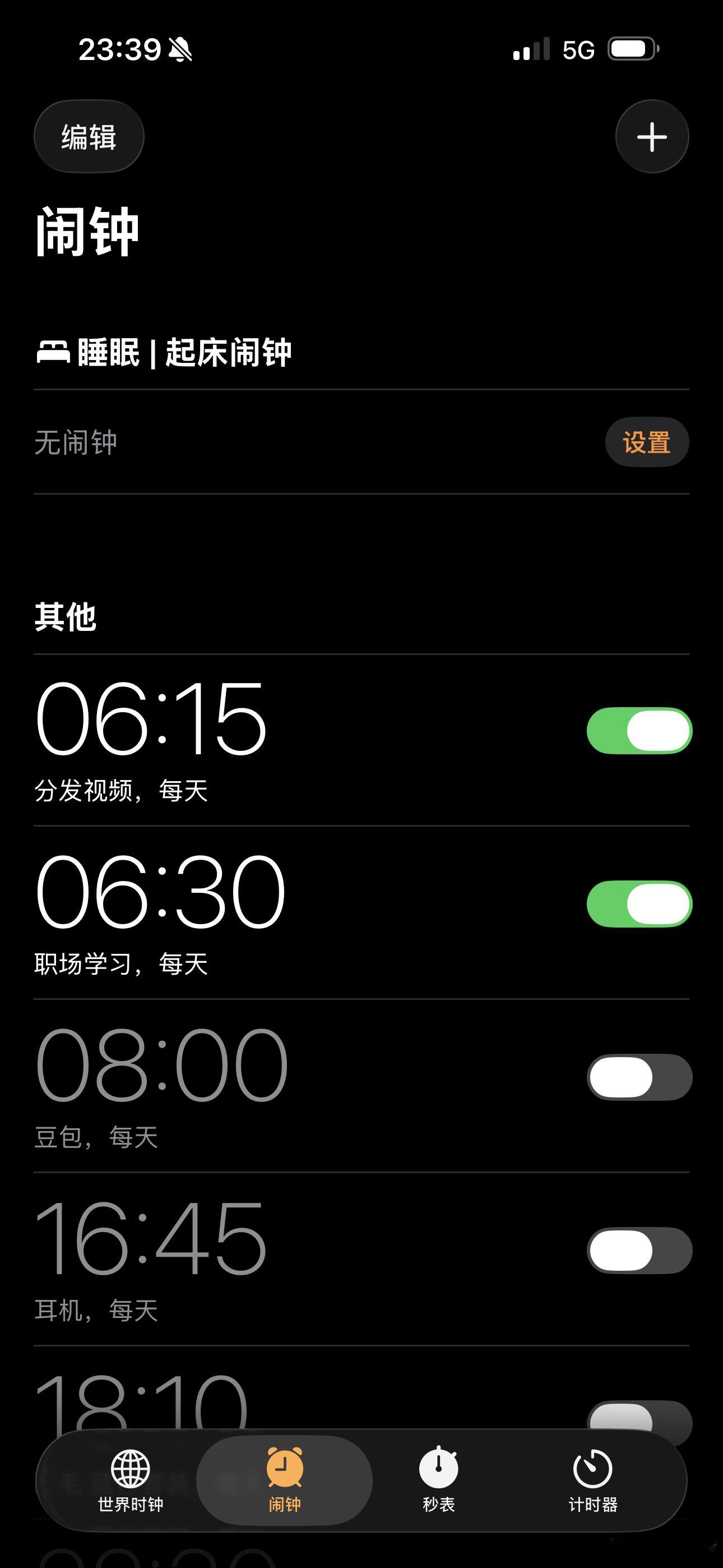Tap the plus icon to add alarm
Screen dimensions: 723x1568
tap(651, 136)
